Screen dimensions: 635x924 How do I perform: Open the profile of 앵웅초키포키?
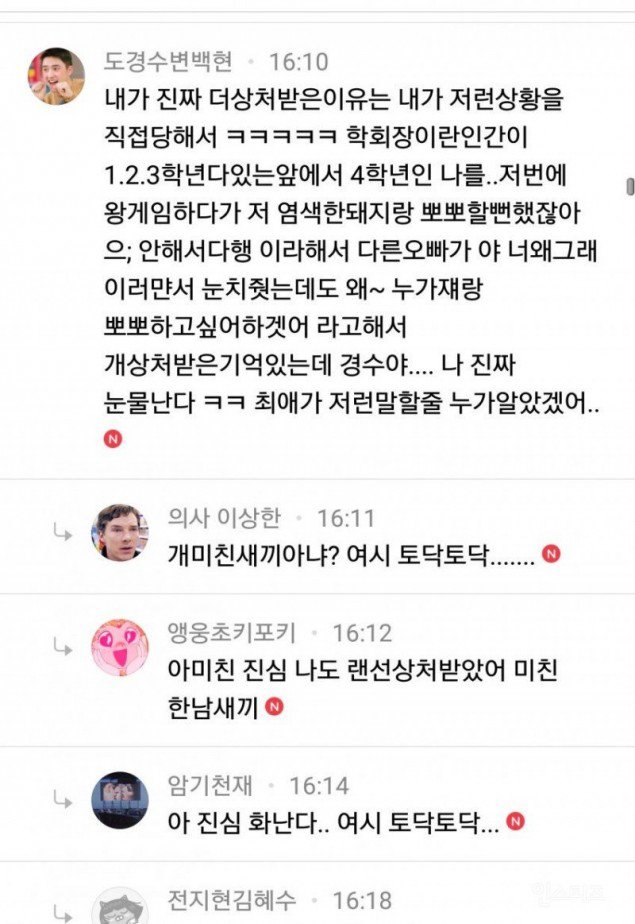pyautogui.click(x=231, y=633)
